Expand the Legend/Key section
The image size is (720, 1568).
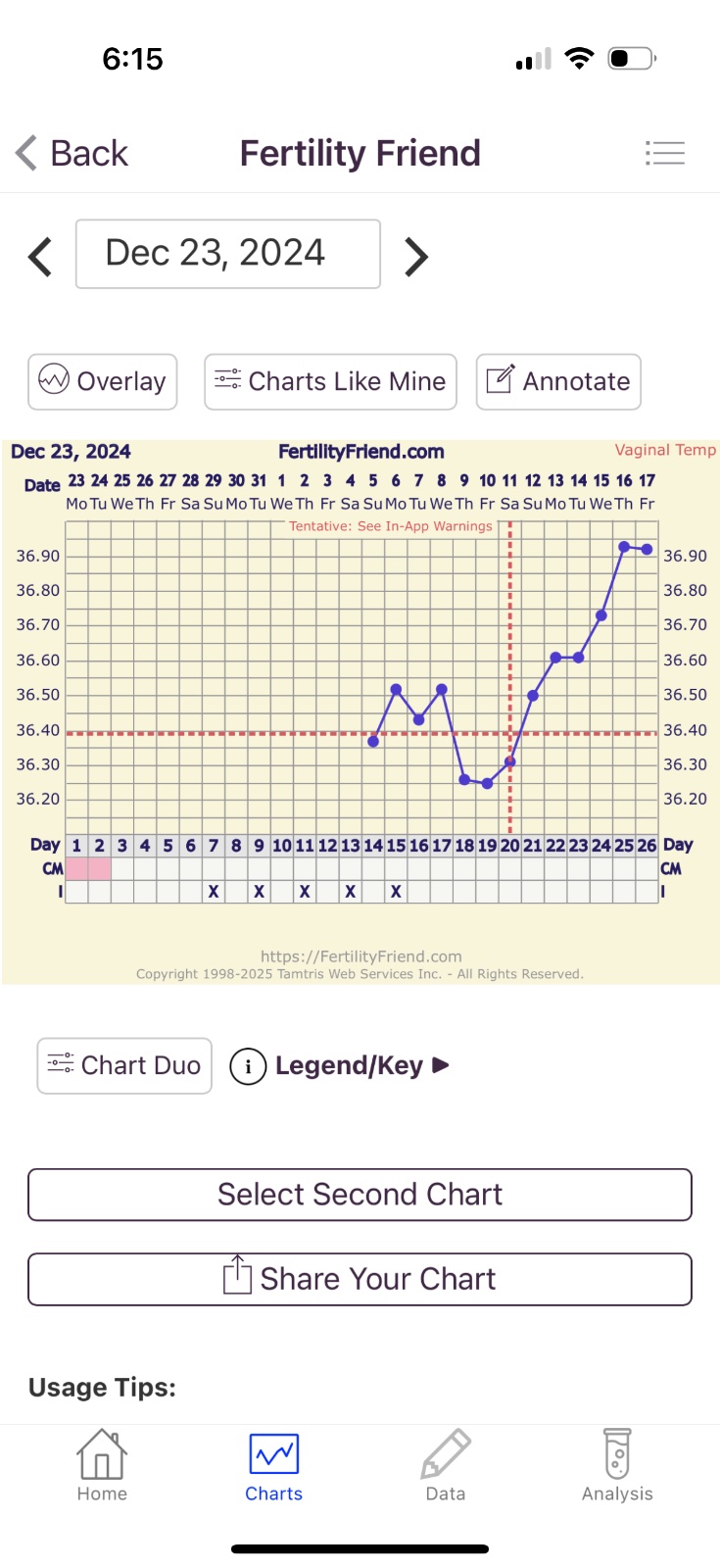coord(340,1065)
